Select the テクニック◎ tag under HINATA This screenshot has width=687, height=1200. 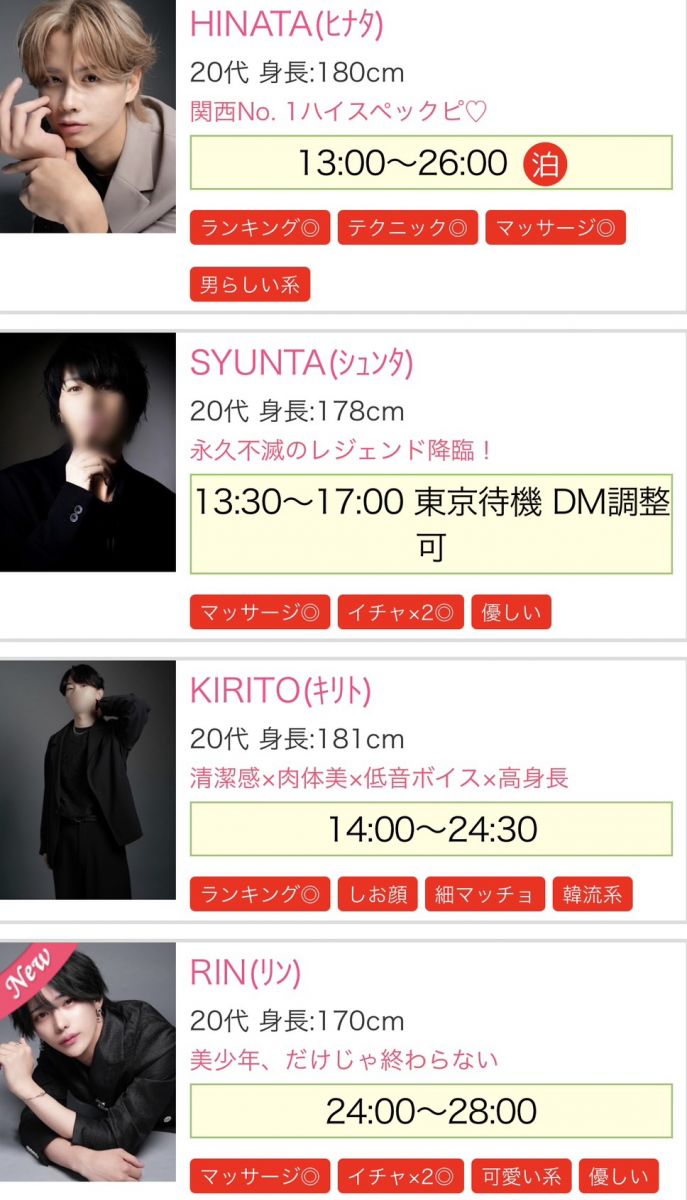[408, 228]
